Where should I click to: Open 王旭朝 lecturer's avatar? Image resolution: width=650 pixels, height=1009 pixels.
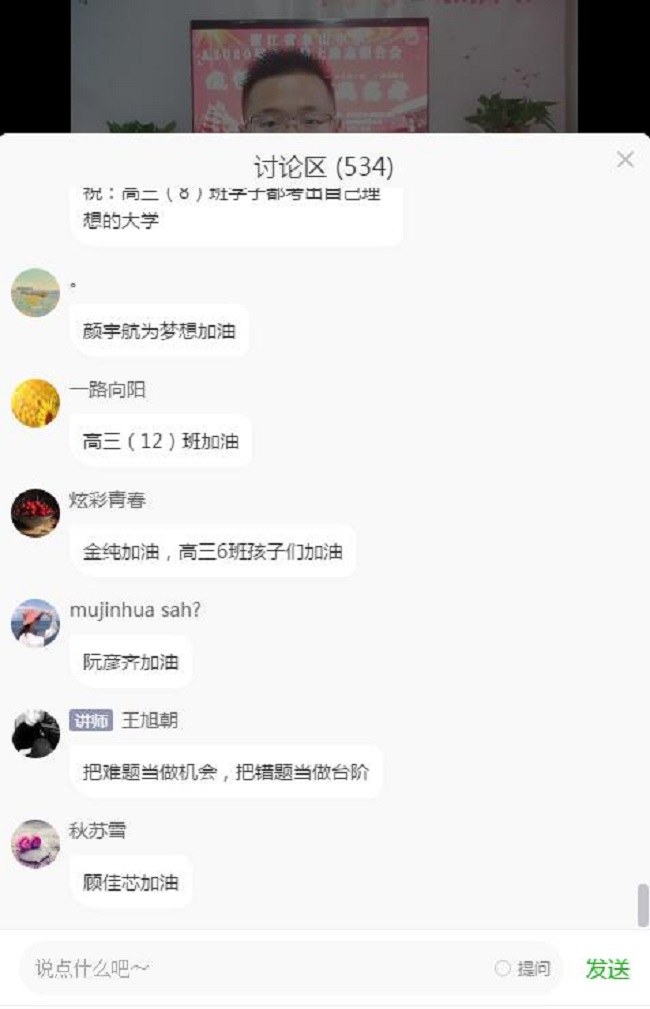point(35,734)
